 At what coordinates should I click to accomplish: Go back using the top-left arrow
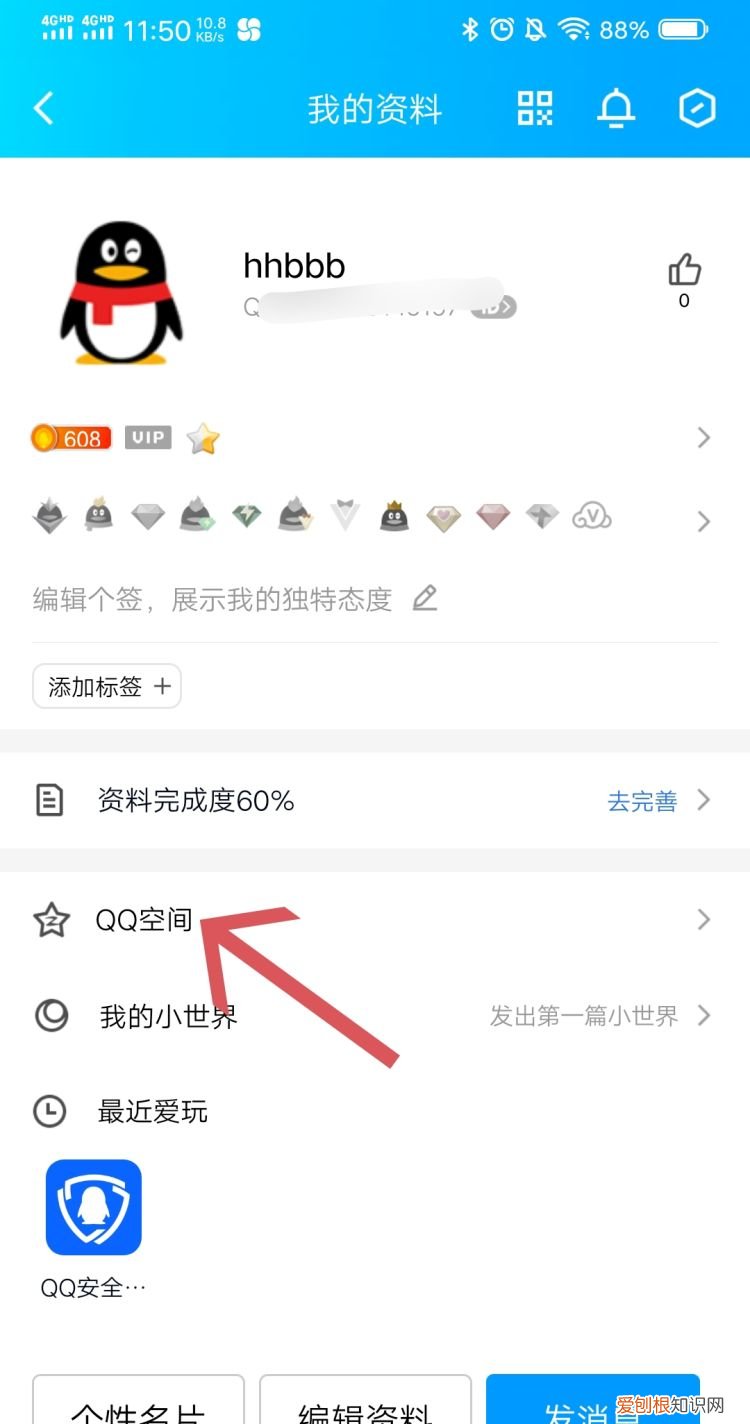[42, 108]
